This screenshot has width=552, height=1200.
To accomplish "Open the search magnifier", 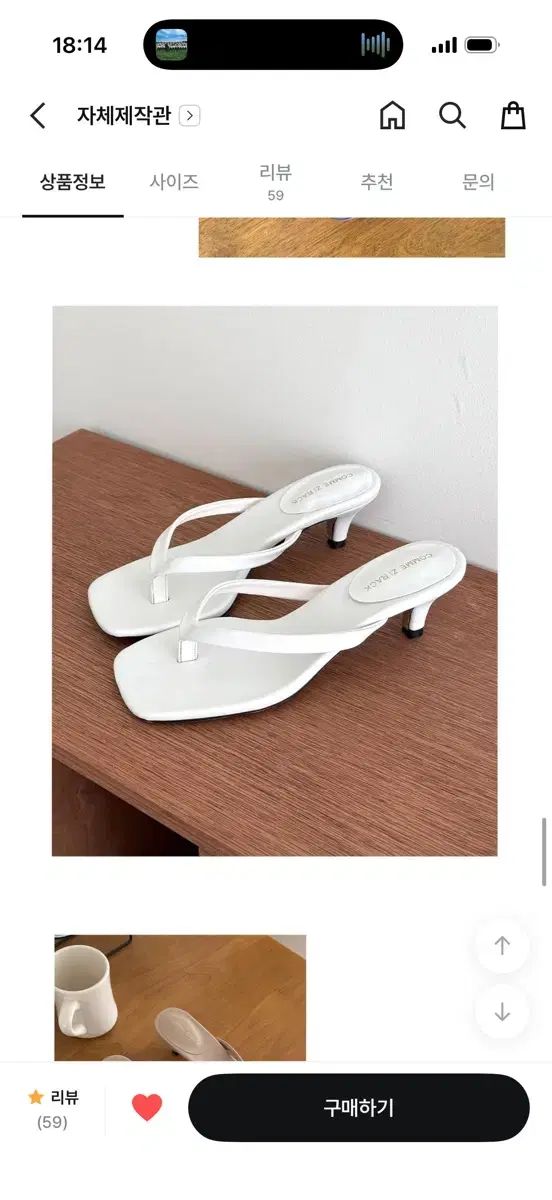I will coord(453,116).
